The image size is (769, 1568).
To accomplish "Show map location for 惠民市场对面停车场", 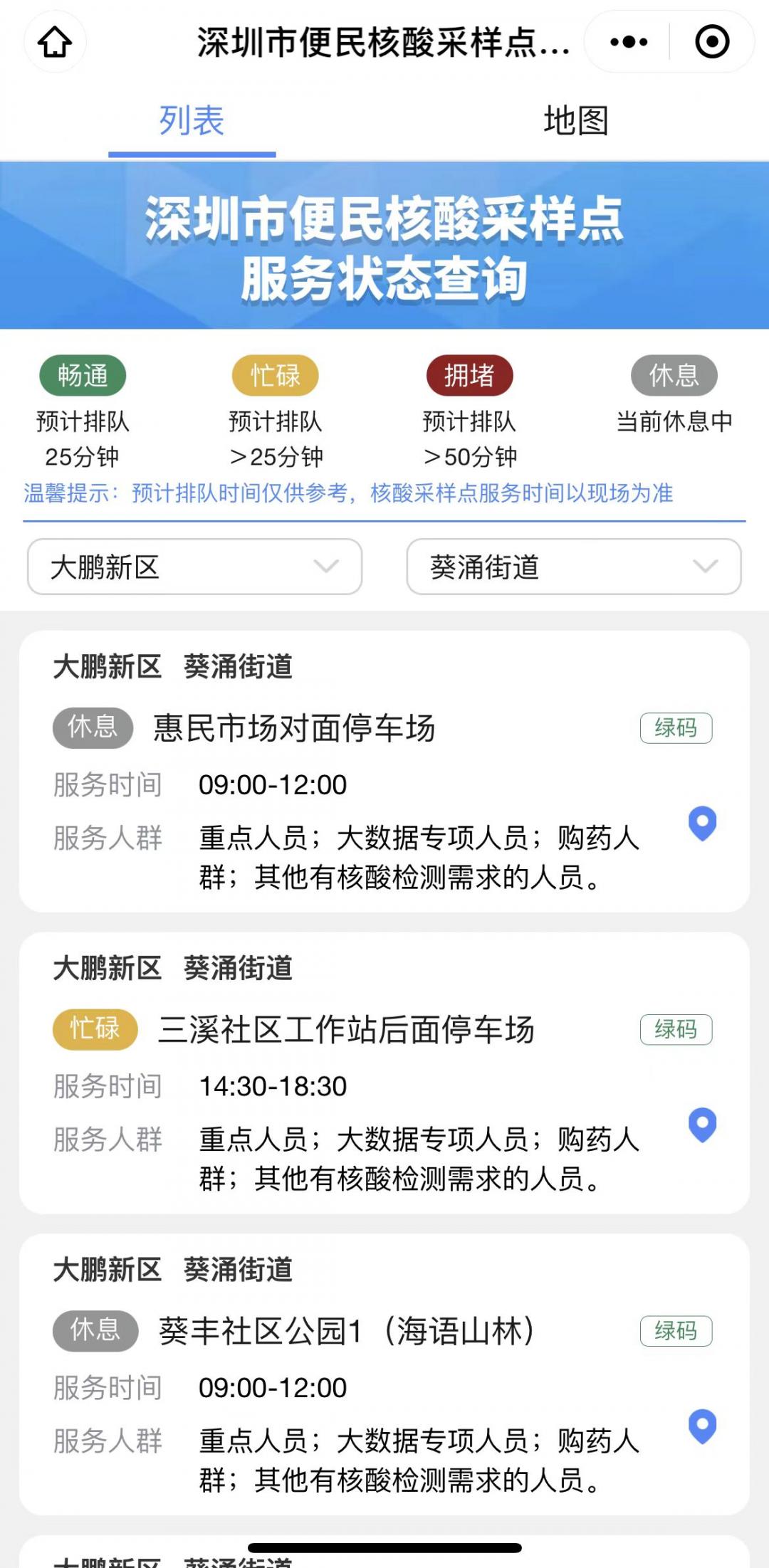I will coord(702,824).
